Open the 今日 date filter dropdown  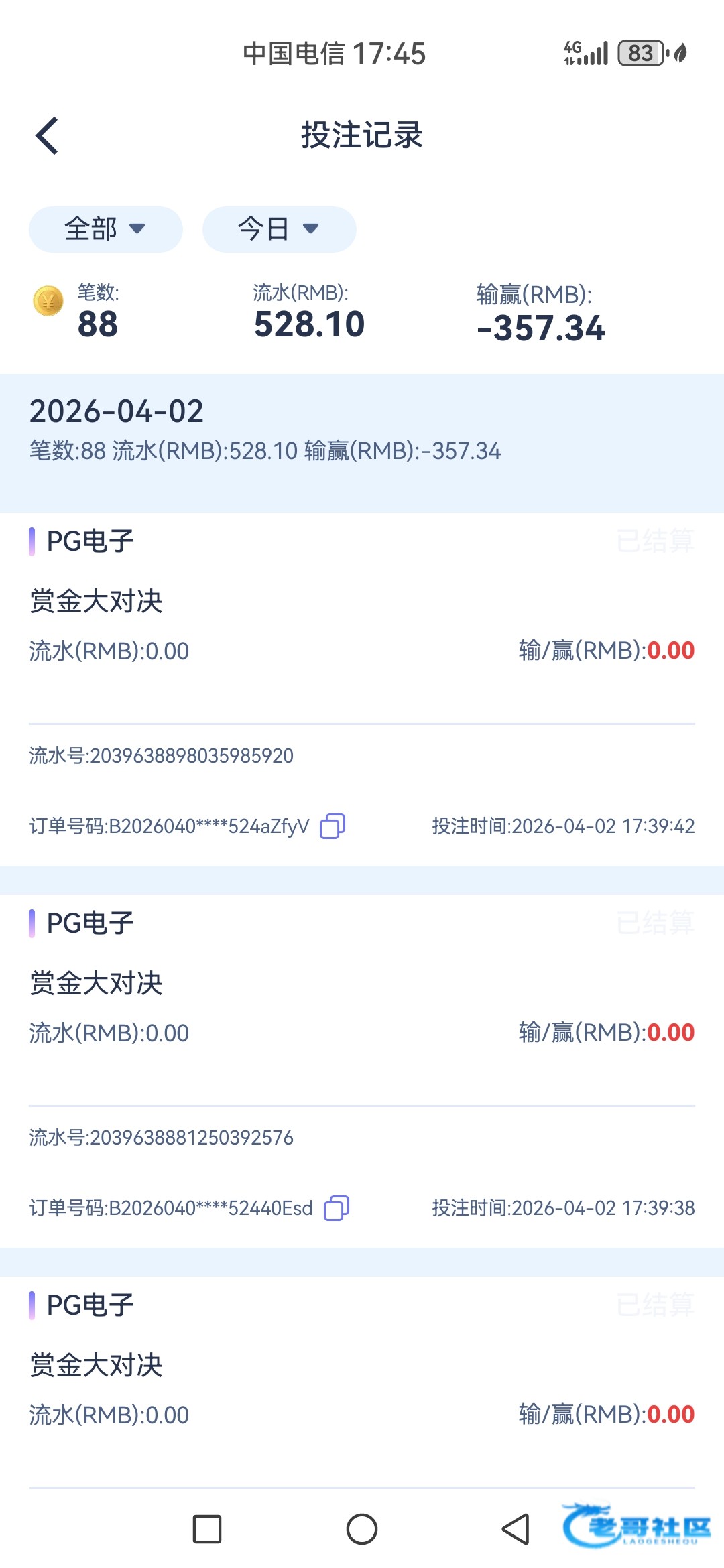point(279,229)
